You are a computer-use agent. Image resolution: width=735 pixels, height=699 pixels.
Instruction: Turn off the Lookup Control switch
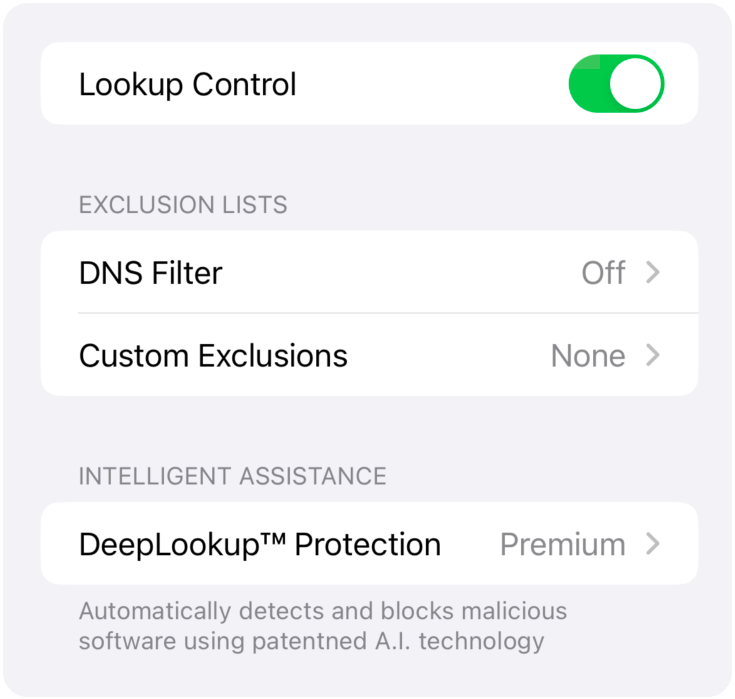point(616,84)
